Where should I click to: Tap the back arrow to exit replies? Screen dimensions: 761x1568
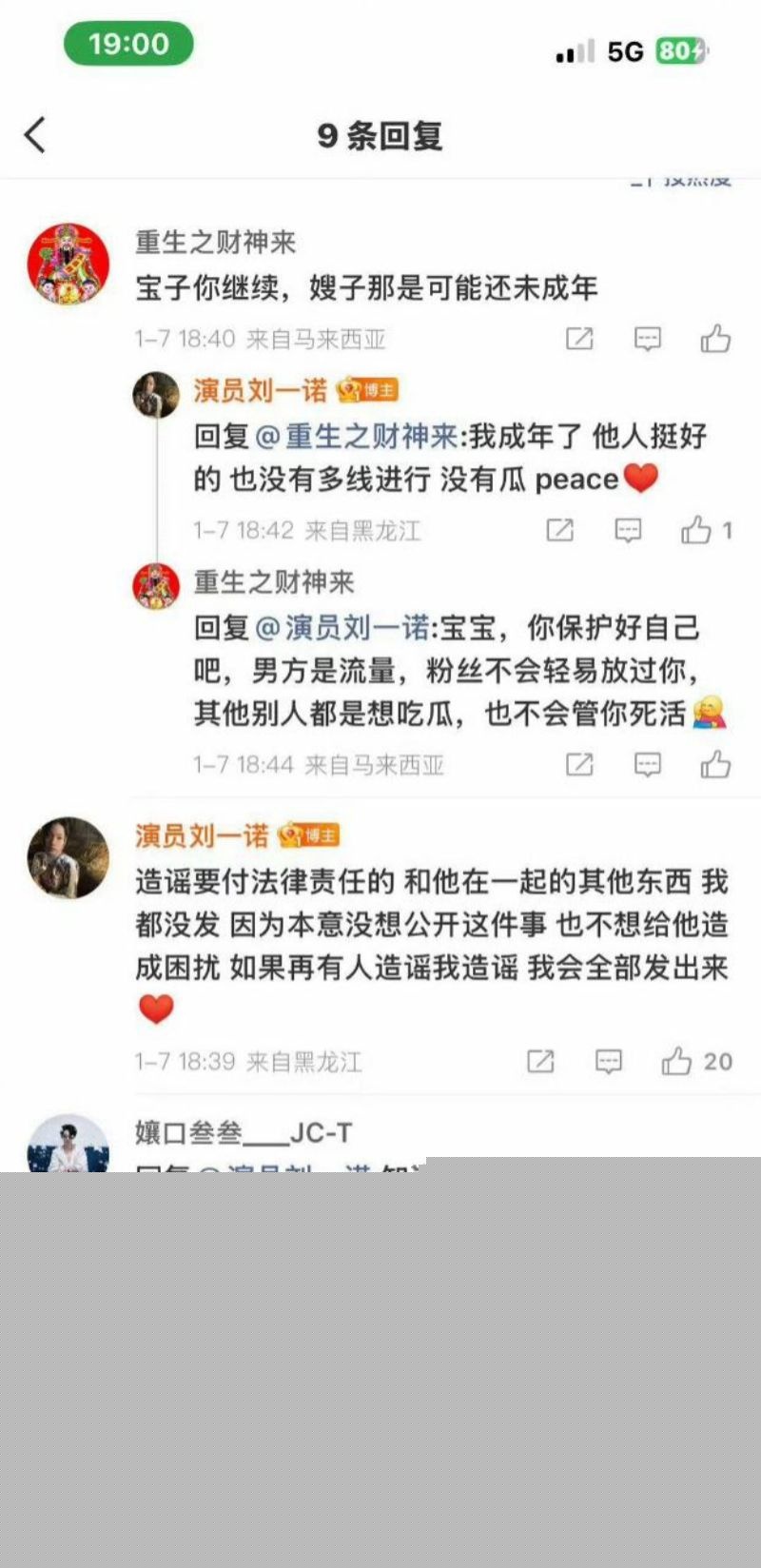(35, 135)
